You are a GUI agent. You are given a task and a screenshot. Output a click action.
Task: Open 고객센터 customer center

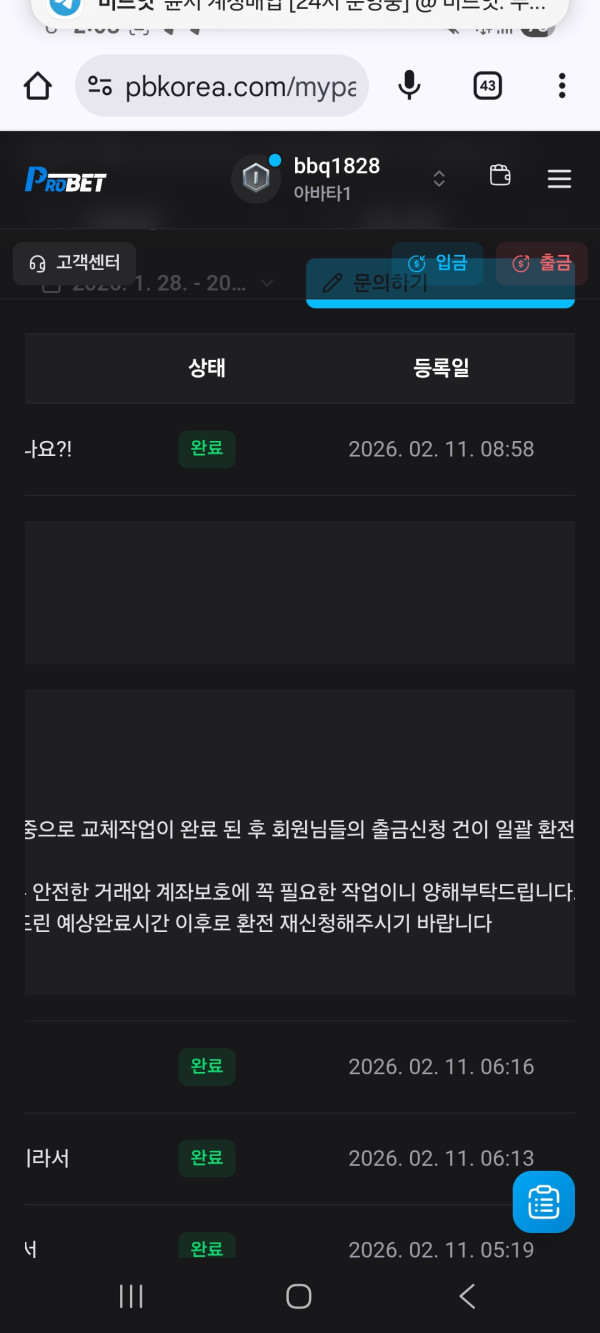point(75,263)
